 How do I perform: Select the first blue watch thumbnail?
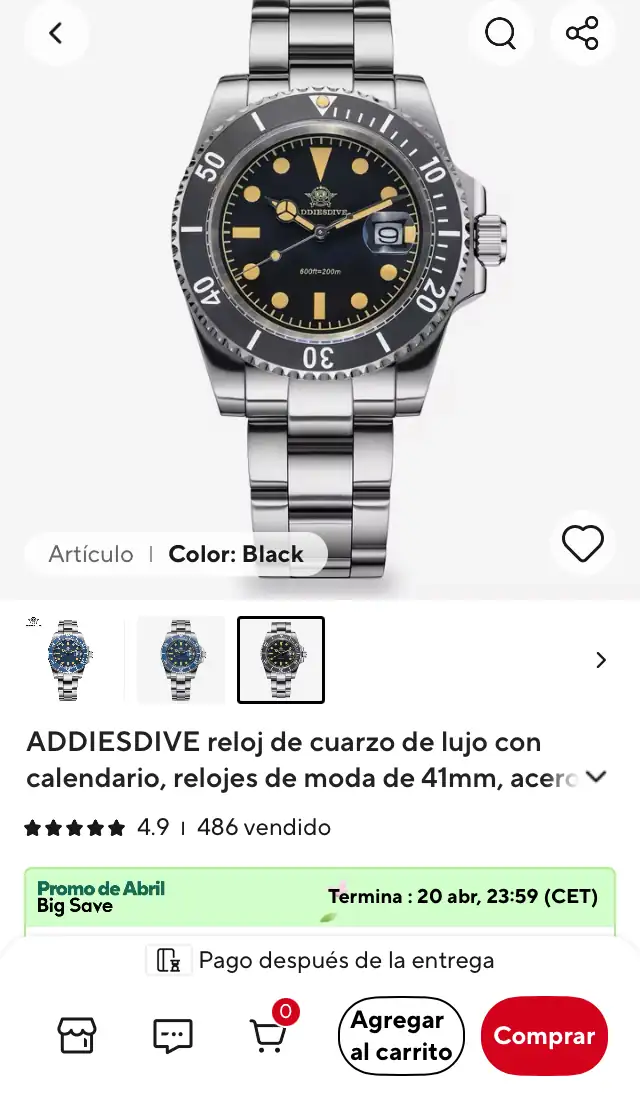pos(68,660)
